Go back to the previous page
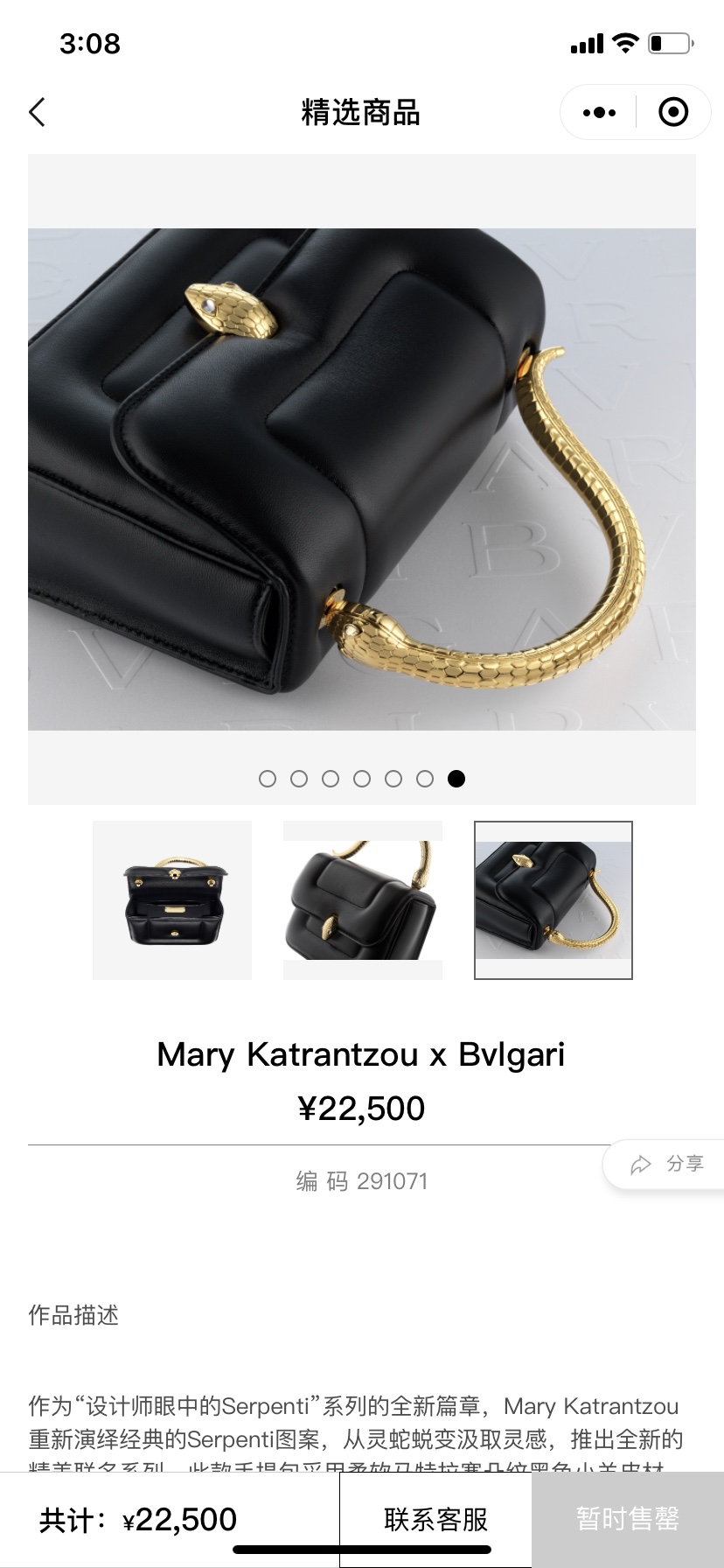 pos(38,112)
